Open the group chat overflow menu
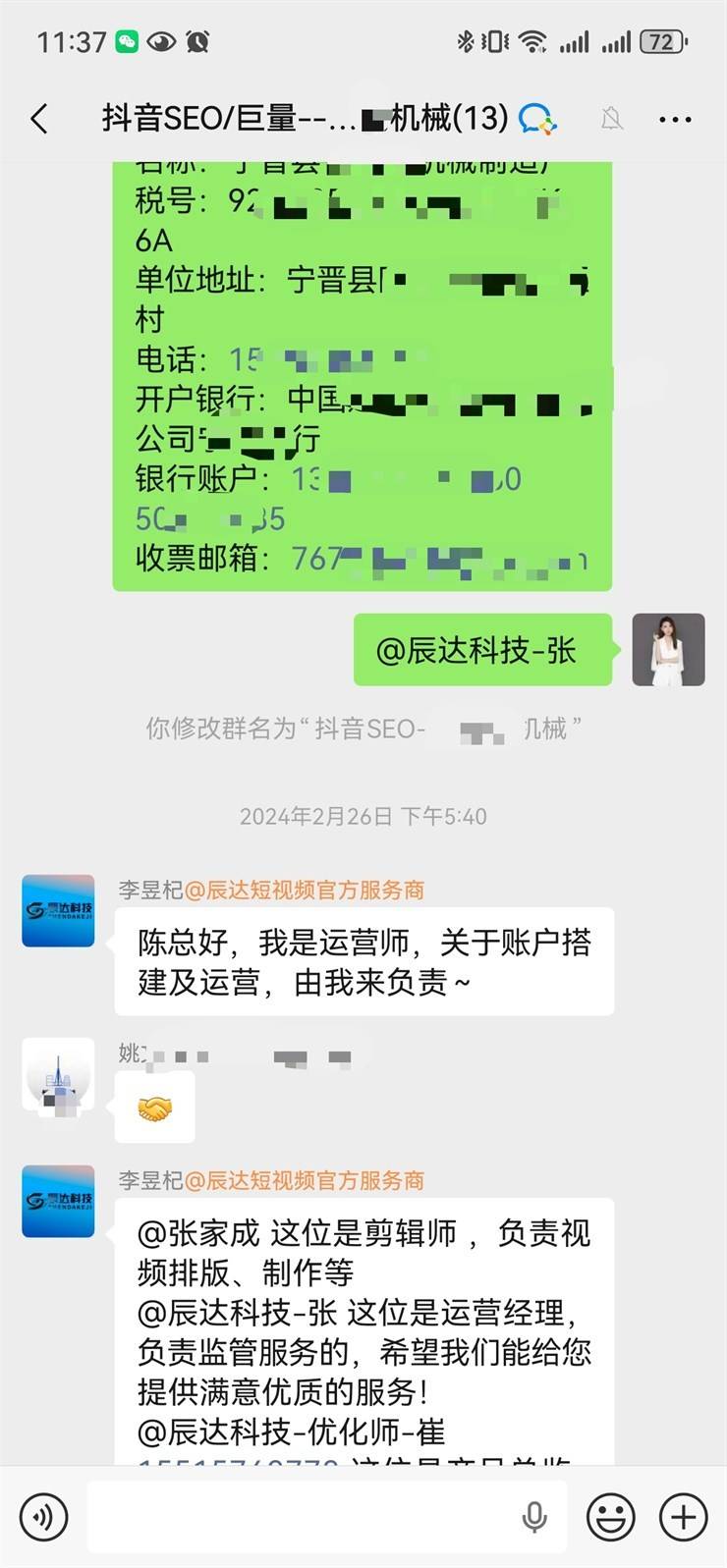727x1568 pixels. (x=675, y=120)
